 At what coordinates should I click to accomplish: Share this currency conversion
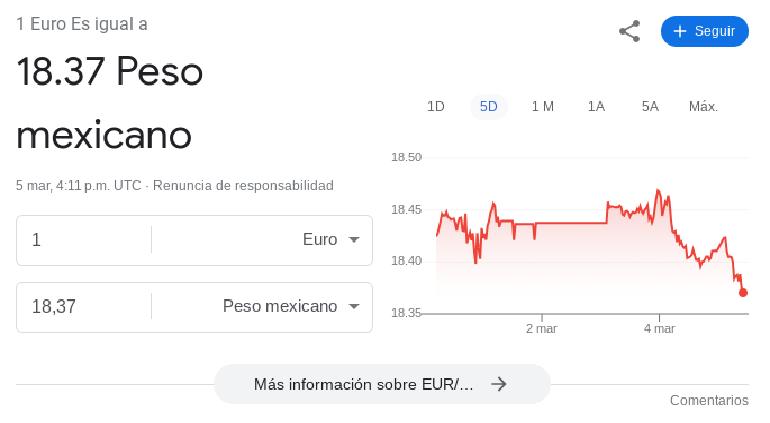[x=629, y=31]
